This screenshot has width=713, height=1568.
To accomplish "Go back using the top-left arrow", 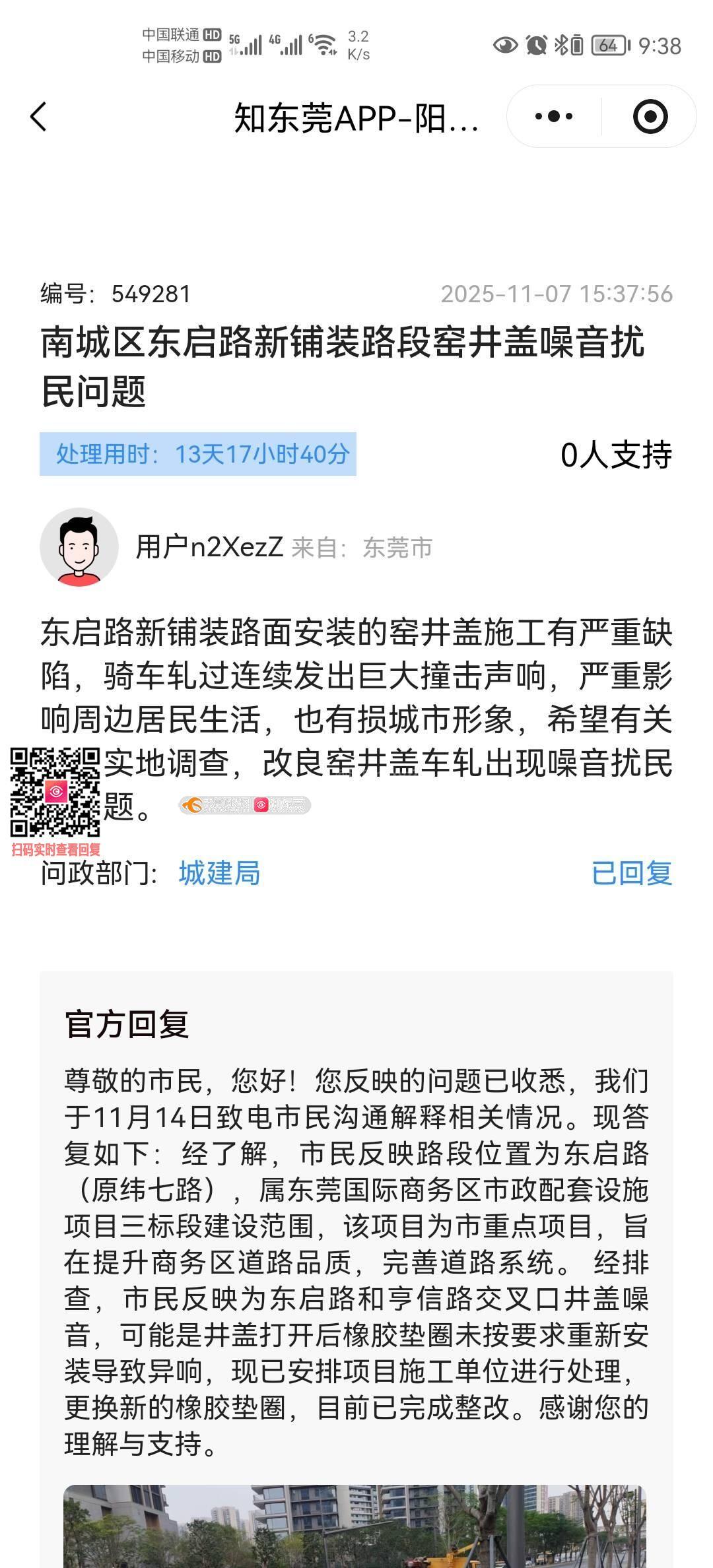I will [x=39, y=117].
